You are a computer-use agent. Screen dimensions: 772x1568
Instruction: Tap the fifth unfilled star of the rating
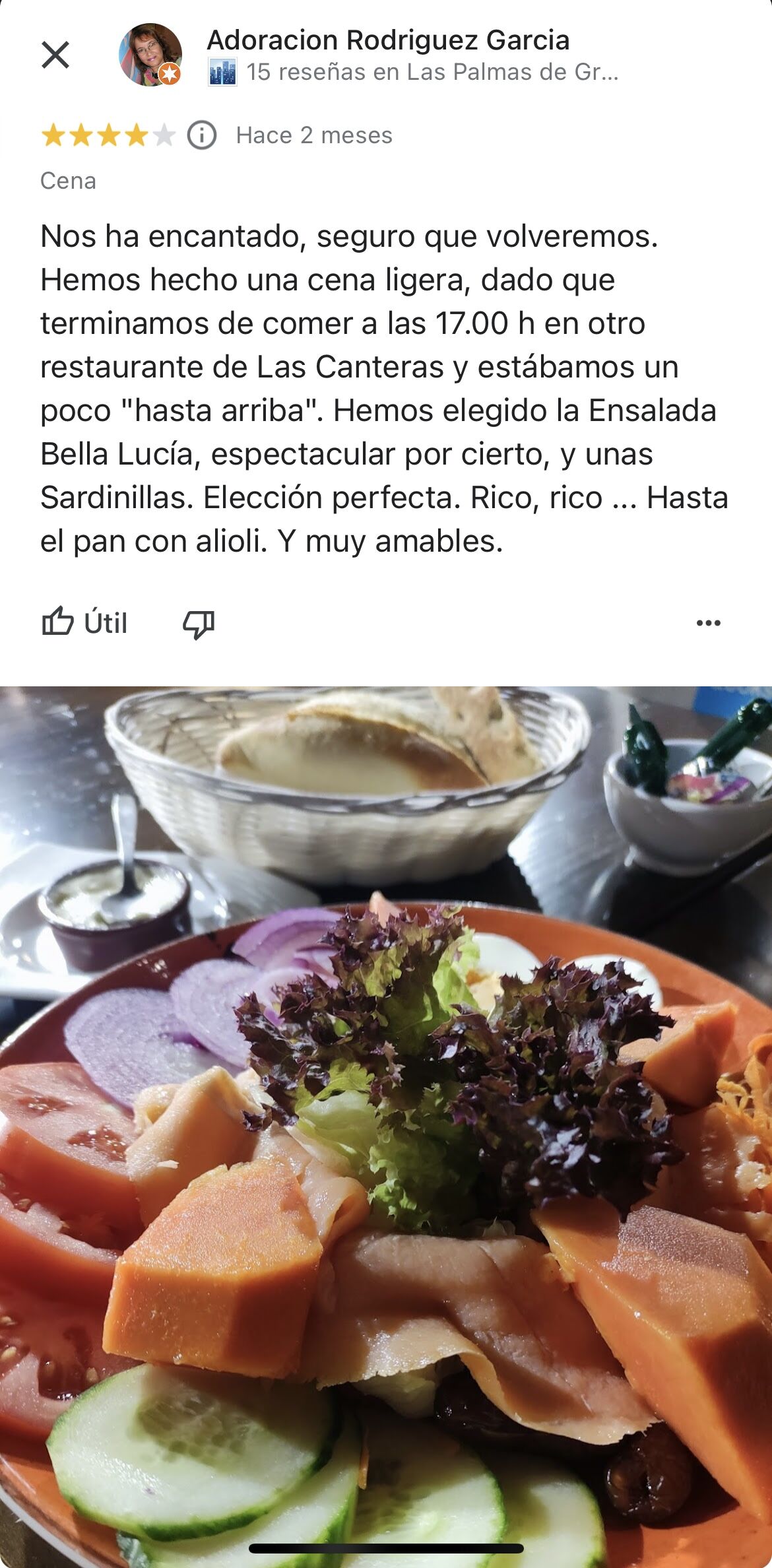pos(162,135)
